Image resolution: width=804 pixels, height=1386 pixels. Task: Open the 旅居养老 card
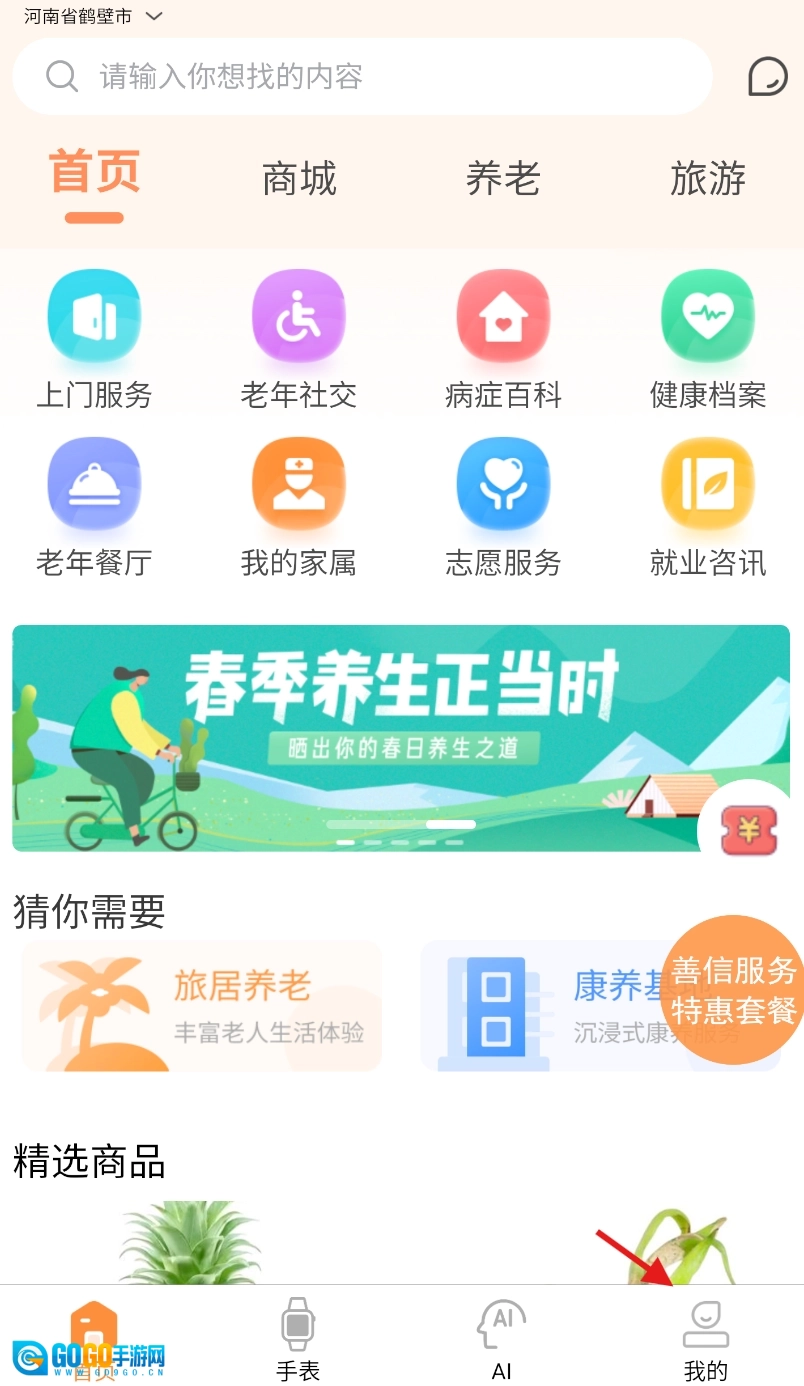click(202, 1005)
